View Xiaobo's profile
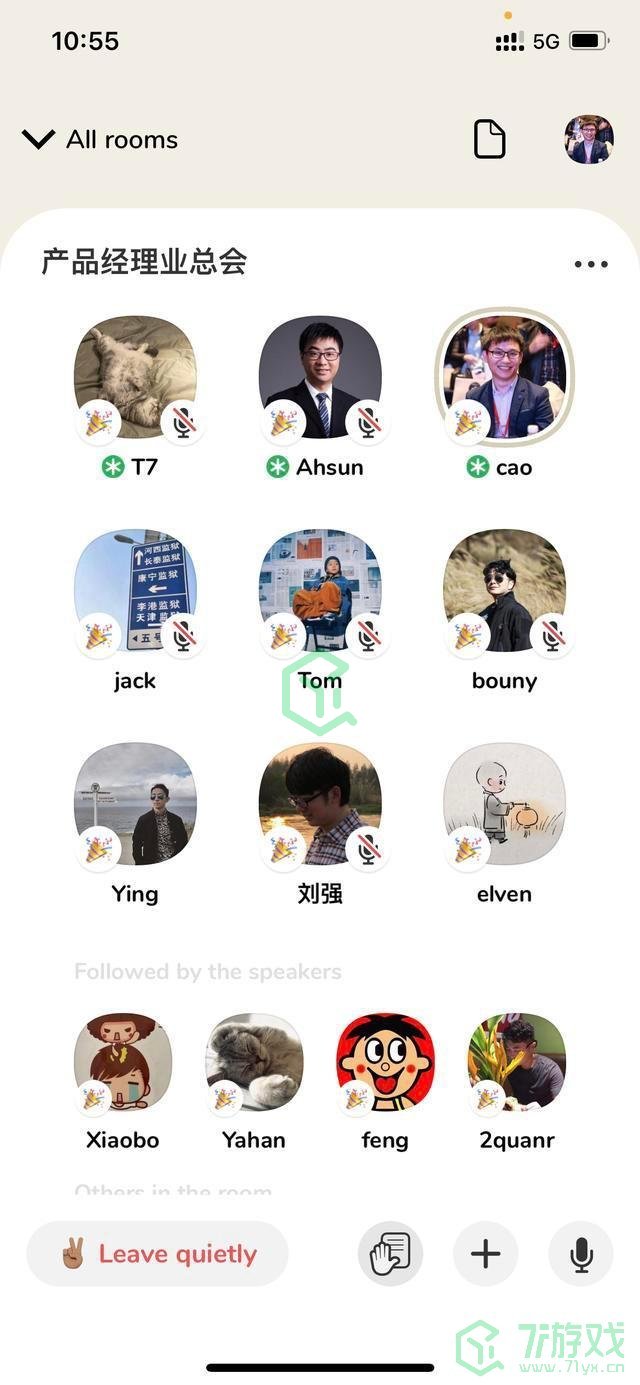This screenshot has height=1385, width=640. [x=123, y=1062]
